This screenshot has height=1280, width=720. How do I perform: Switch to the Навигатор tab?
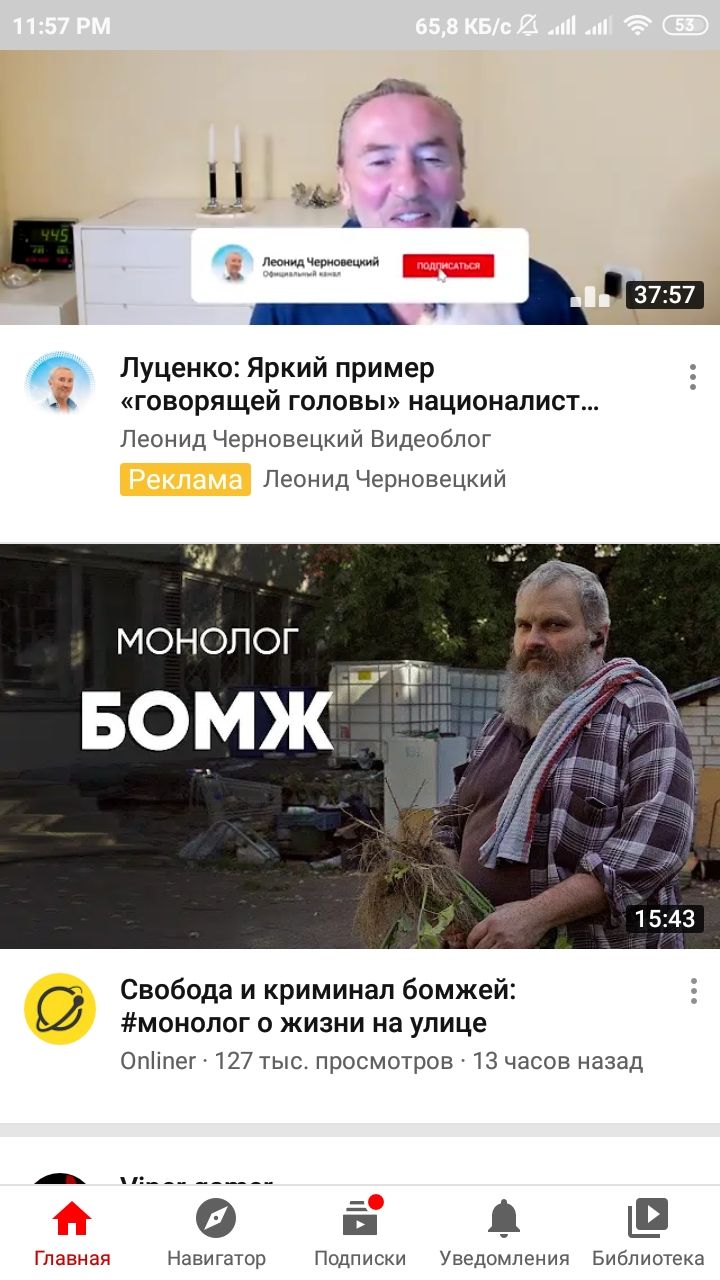point(216,1234)
